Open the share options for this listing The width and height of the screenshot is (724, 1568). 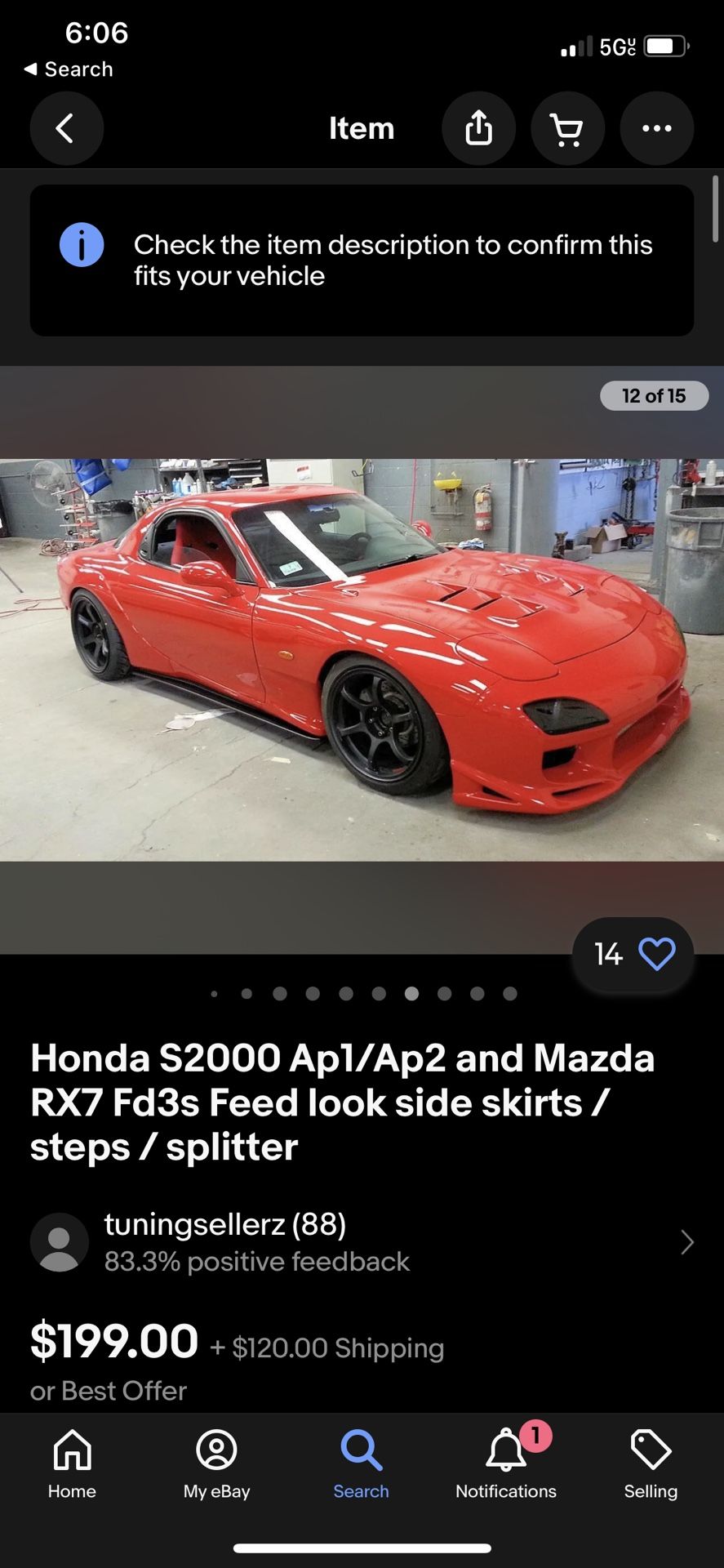pyautogui.click(x=478, y=128)
